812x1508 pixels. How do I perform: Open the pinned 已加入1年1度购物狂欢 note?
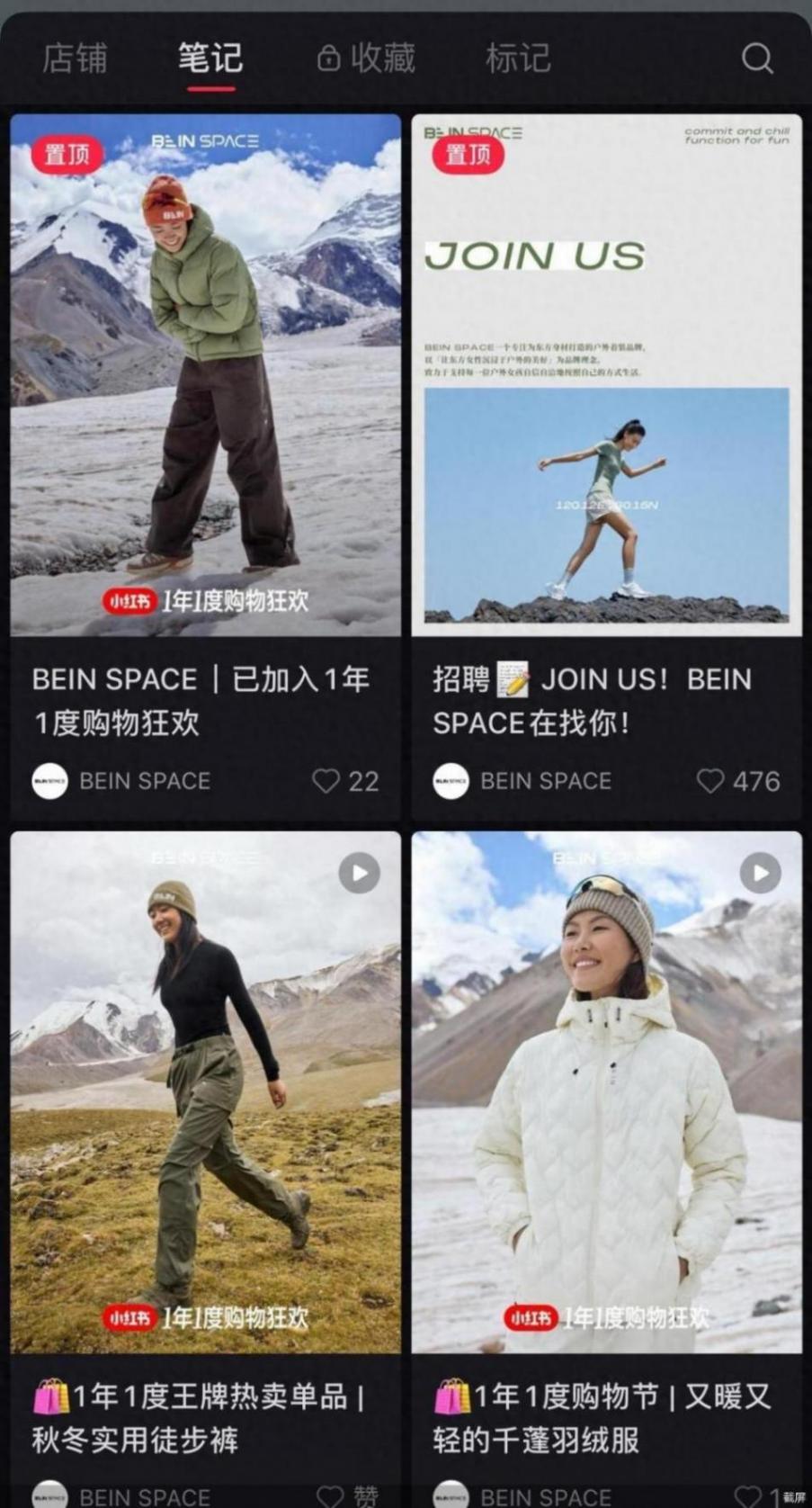point(205,375)
